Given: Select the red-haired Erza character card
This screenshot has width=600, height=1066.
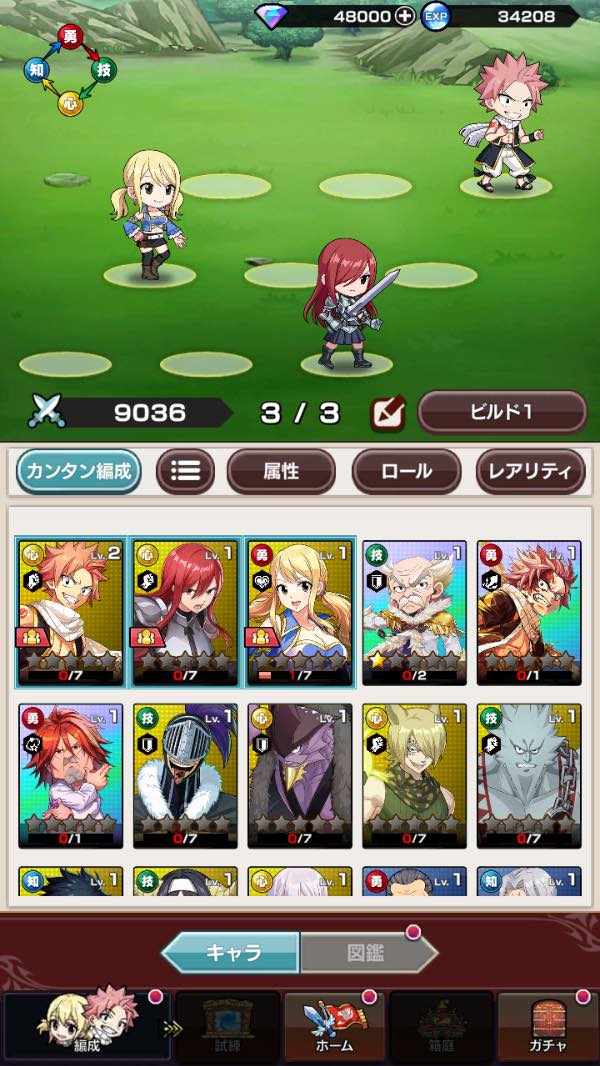Looking at the screenshot, I should pyautogui.click(x=185, y=611).
